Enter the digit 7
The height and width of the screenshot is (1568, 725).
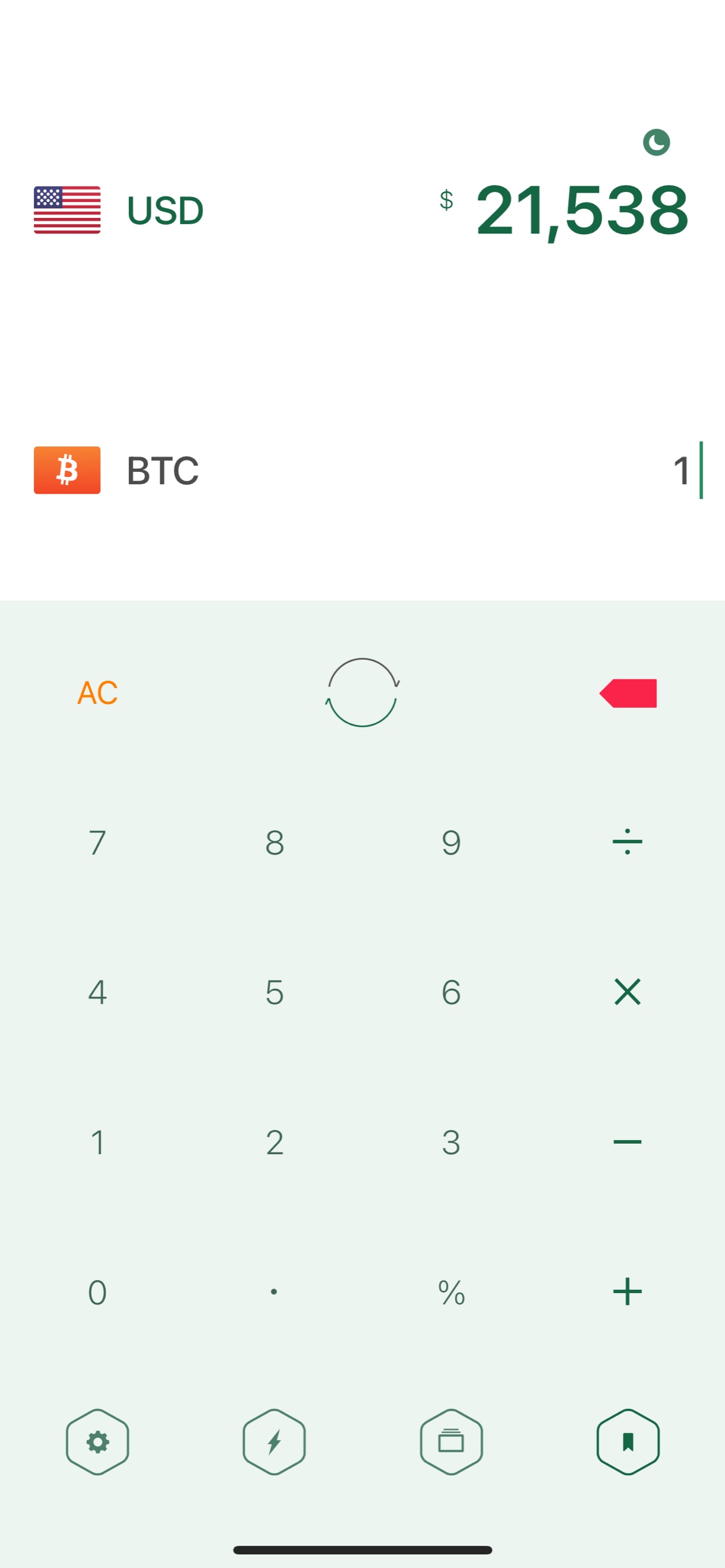click(x=97, y=842)
